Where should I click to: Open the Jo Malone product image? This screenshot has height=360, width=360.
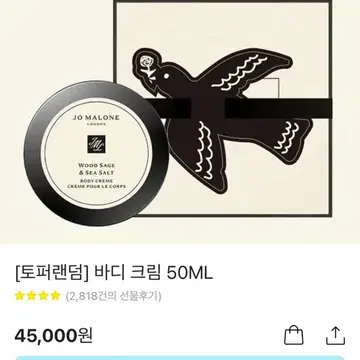point(180,122)
